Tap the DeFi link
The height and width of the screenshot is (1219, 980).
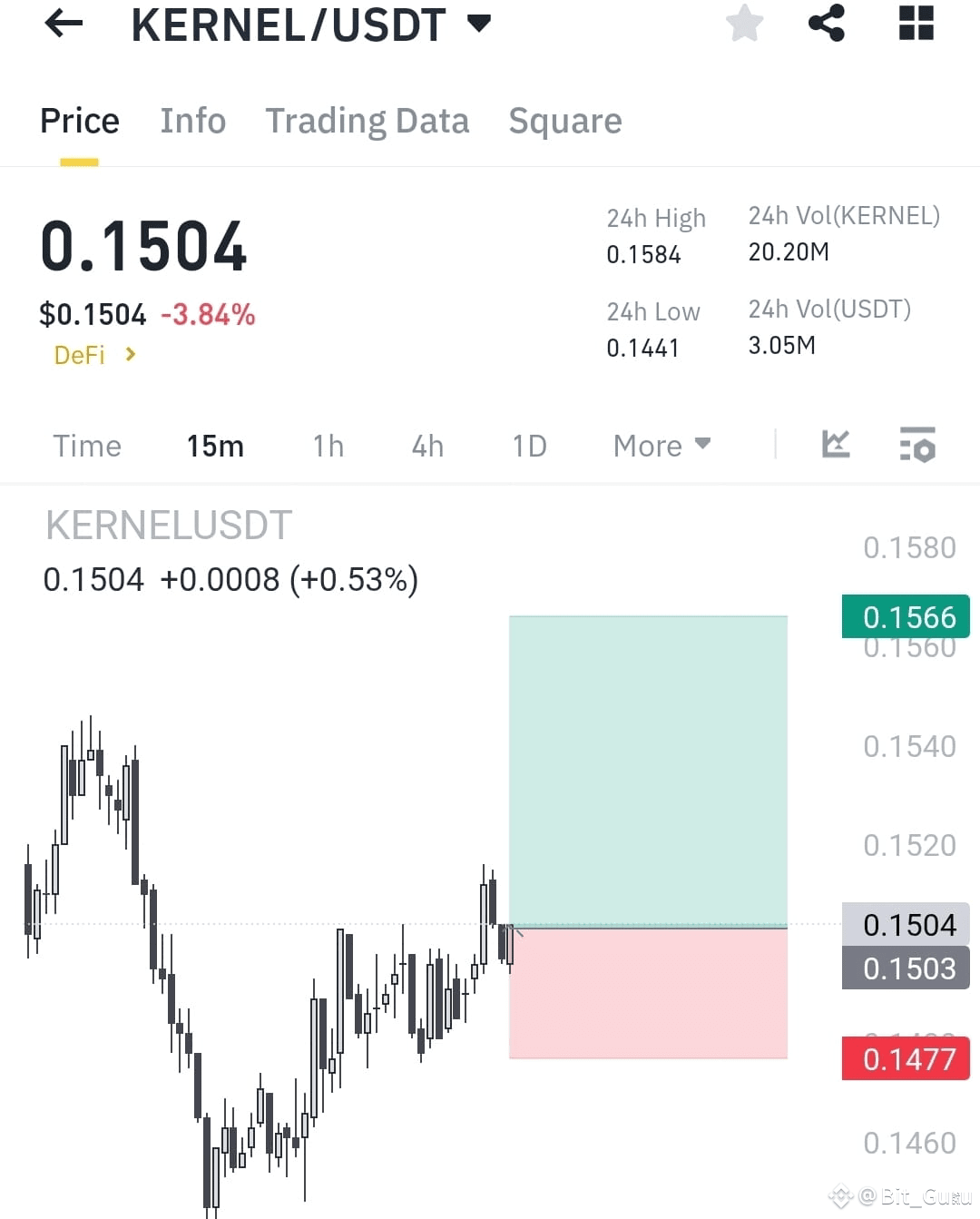tap(80, 355)
